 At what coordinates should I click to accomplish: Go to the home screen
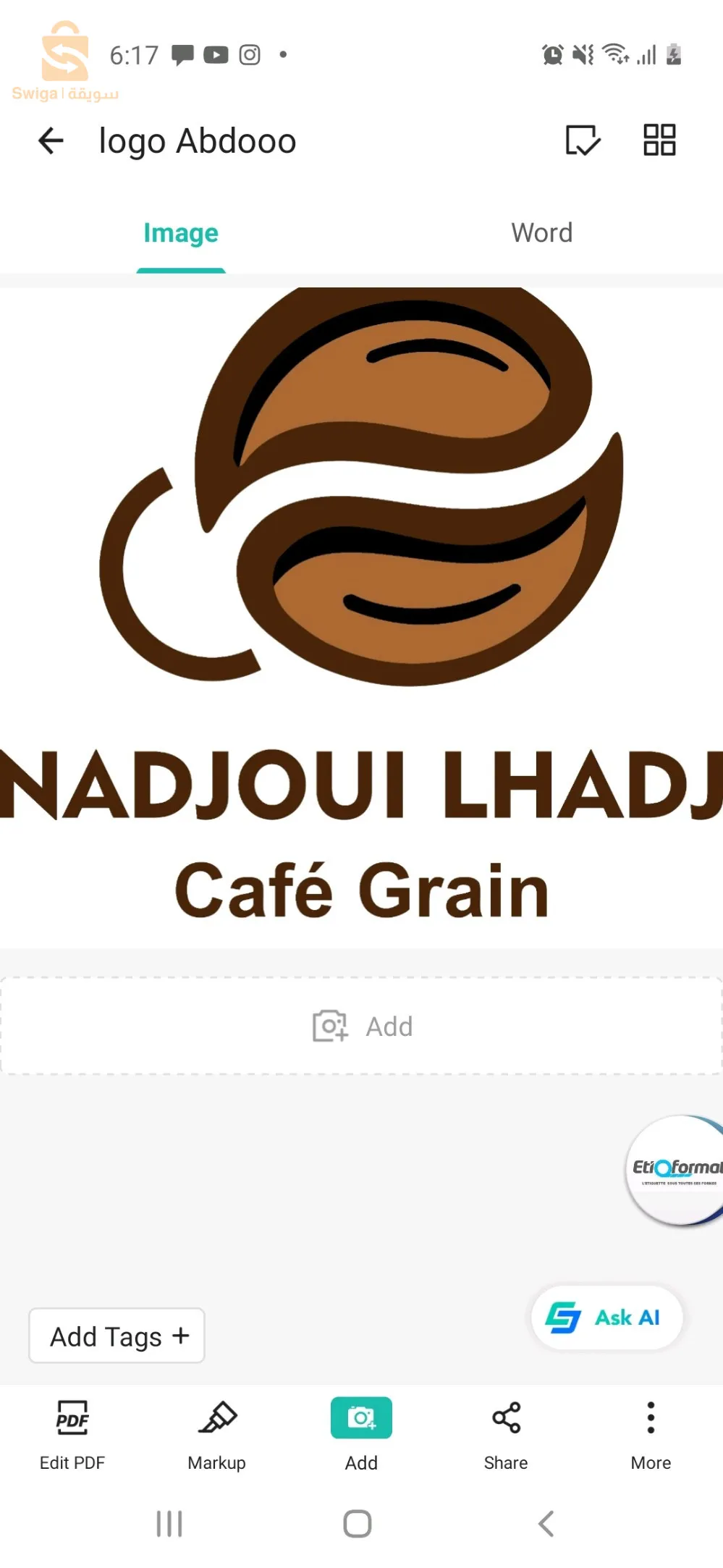point(358,1523)
